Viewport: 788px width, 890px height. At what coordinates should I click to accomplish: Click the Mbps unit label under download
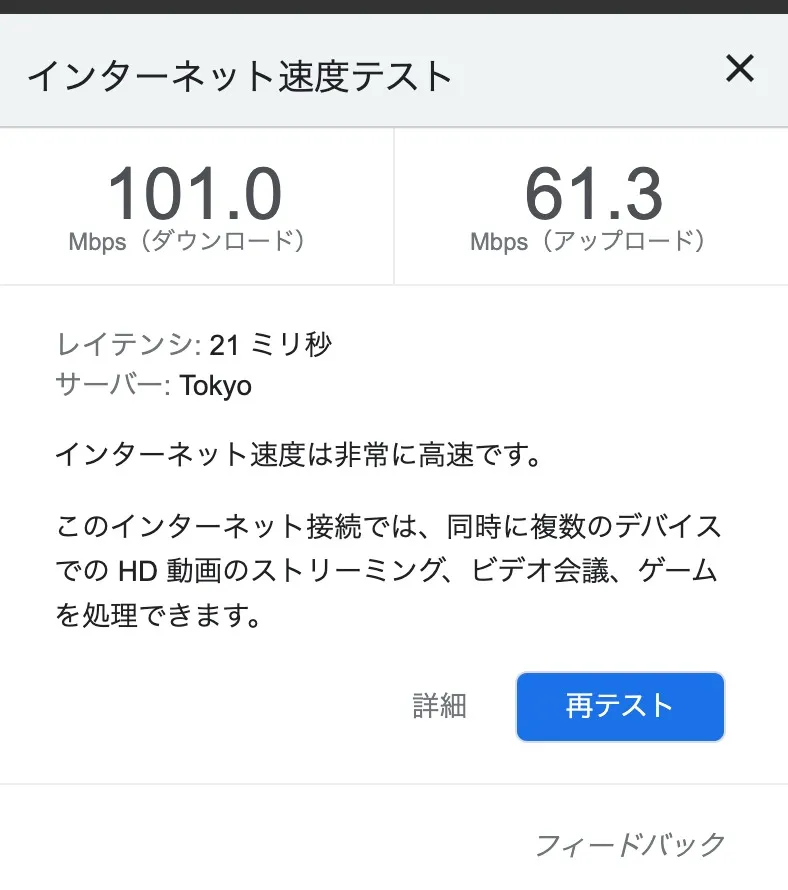pos(96,240)
